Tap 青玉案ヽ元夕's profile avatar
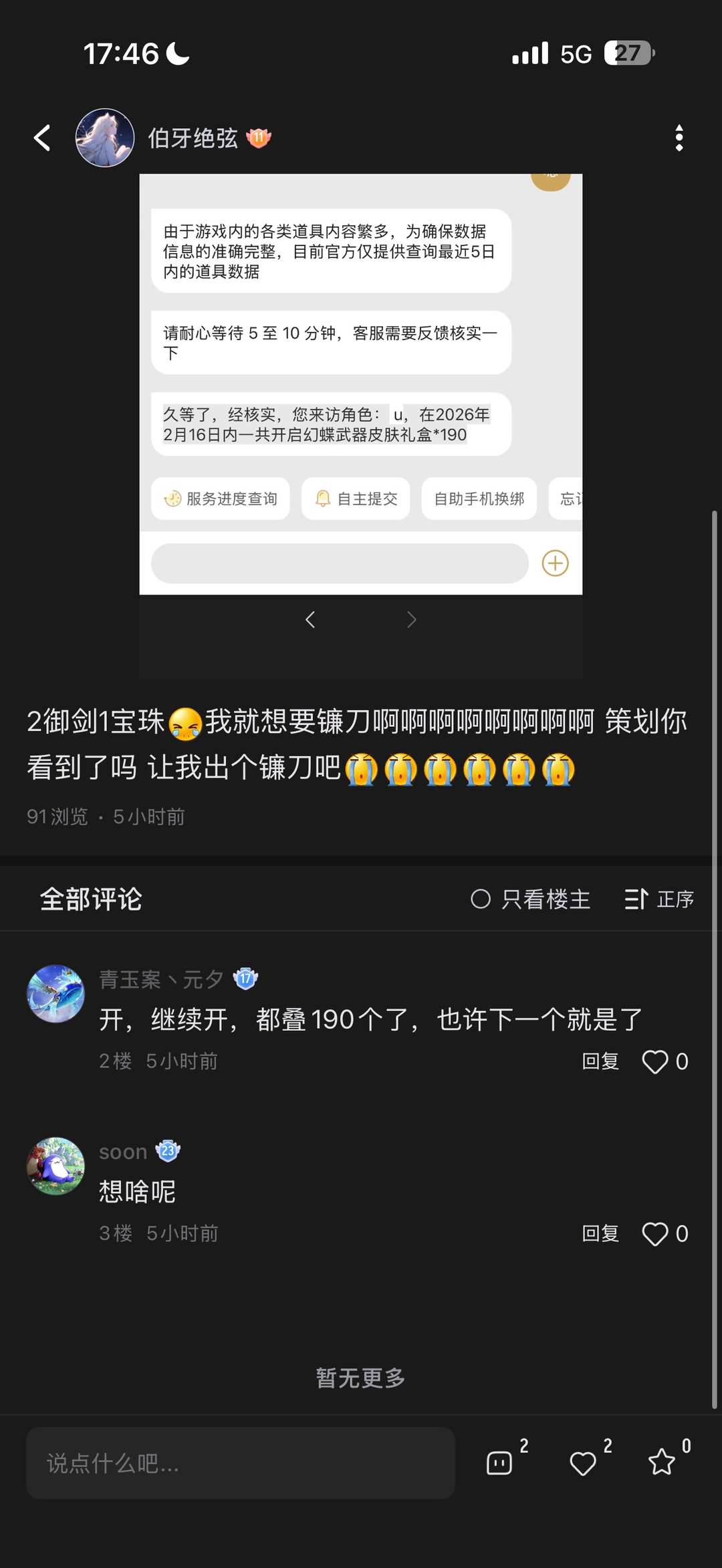This screenshot has height=1568, width=722. point(56,993)
